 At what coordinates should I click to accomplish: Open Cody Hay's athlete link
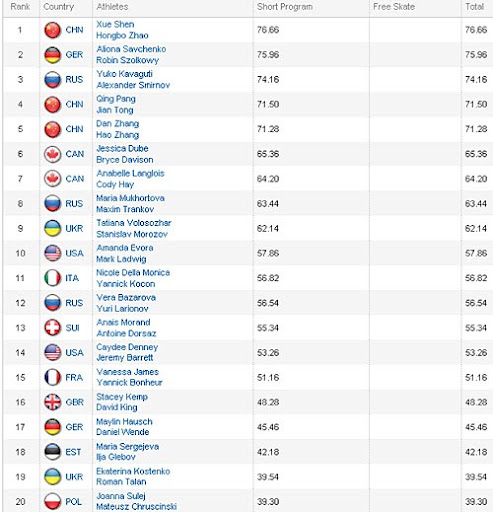pyautogui.click(x=115, y=184)
